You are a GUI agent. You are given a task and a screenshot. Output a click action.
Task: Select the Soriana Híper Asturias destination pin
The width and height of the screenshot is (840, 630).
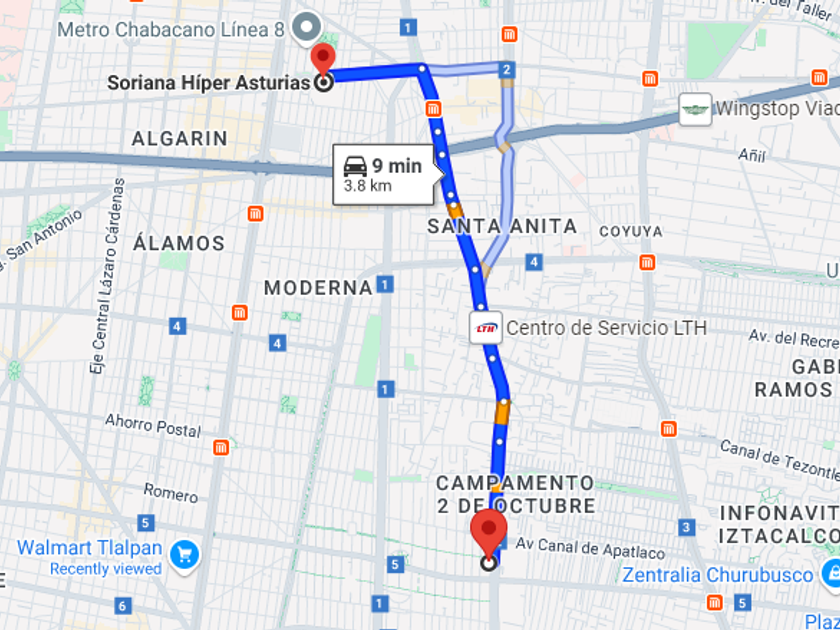click(x=323, y=60)
